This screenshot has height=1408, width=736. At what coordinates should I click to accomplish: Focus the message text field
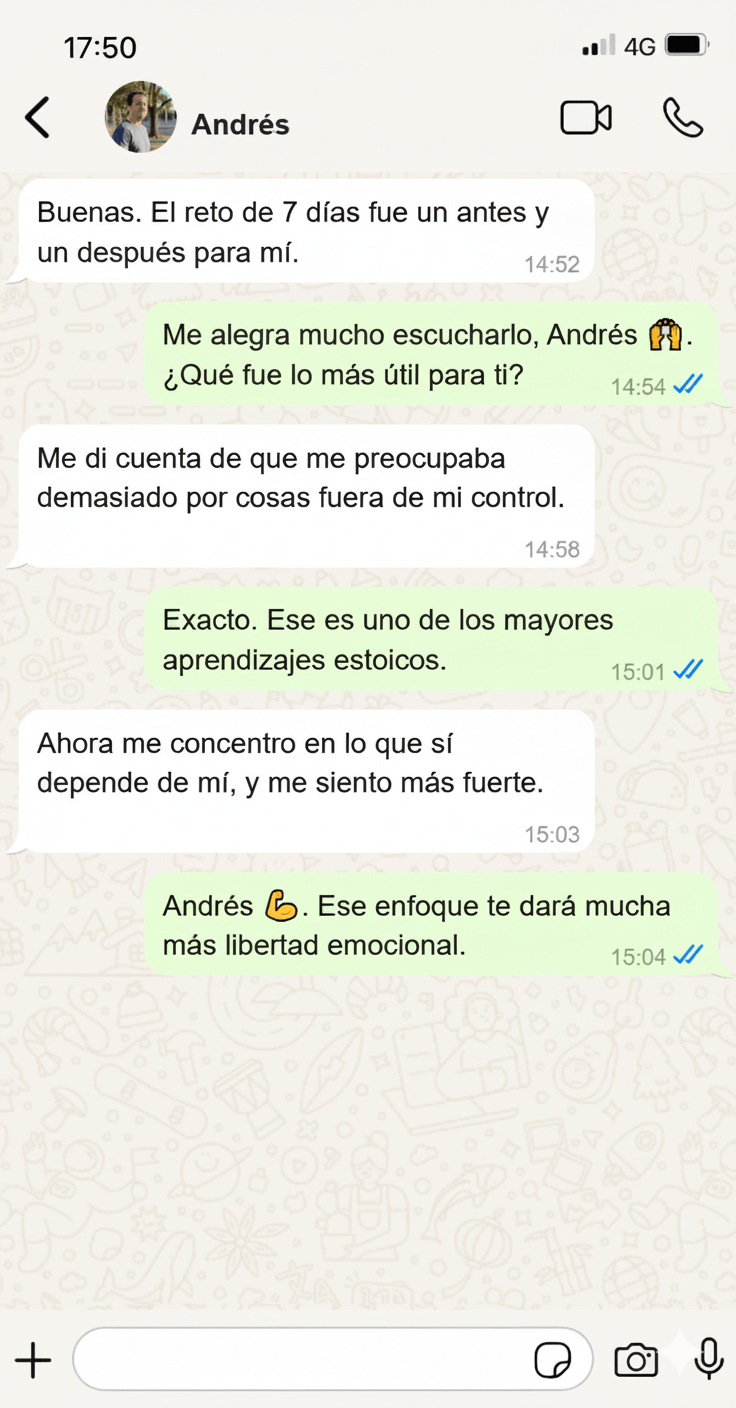click(x=300, y=1360)
